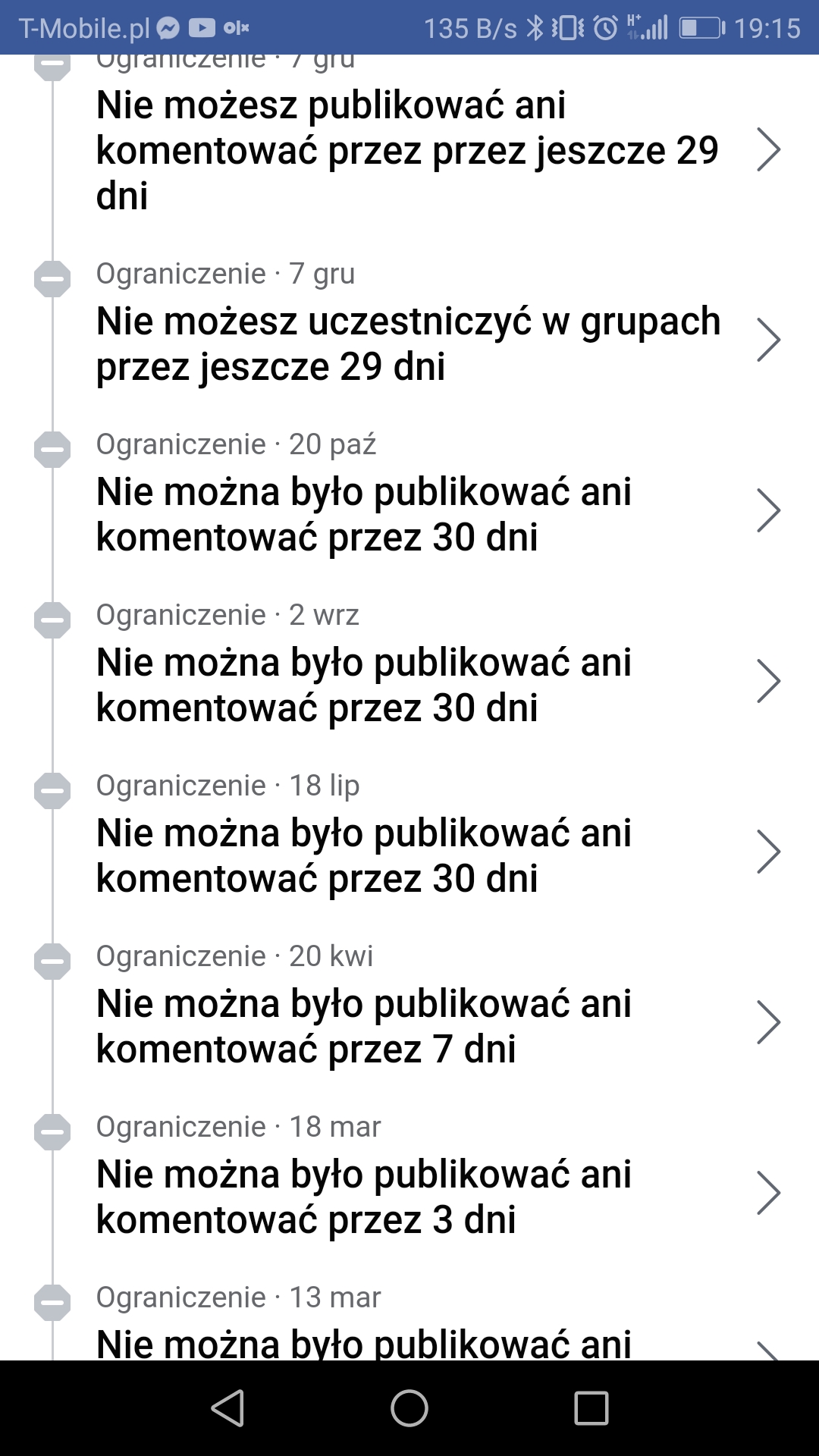The width and height of the screenshot is (819, 1456).
Task: Open the 7 gru group participation restriction
Action: 409,322
